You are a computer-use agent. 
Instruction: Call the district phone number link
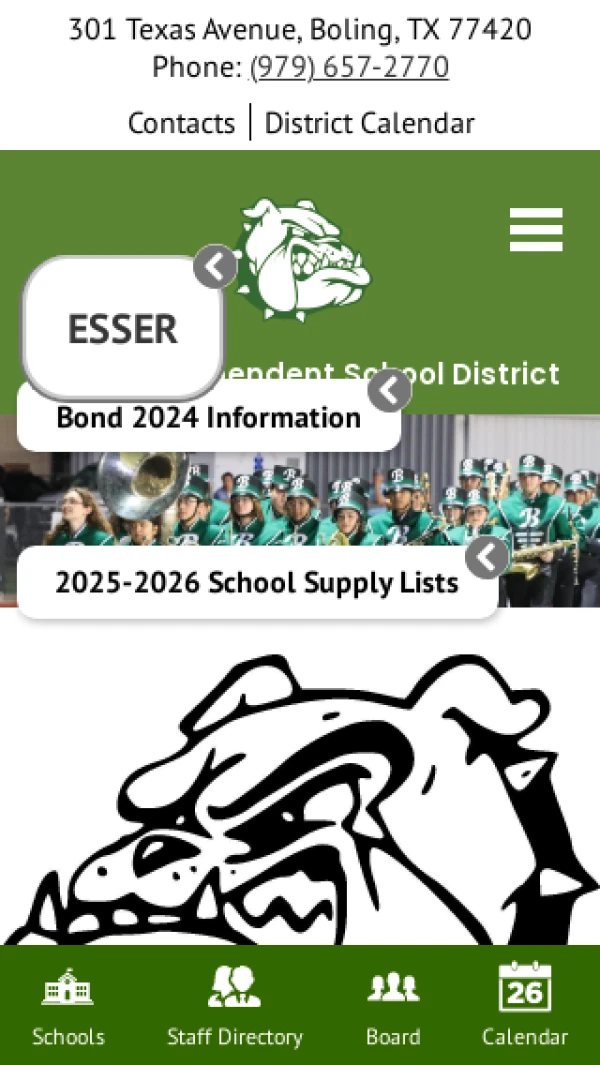click(x=349, y=67)
